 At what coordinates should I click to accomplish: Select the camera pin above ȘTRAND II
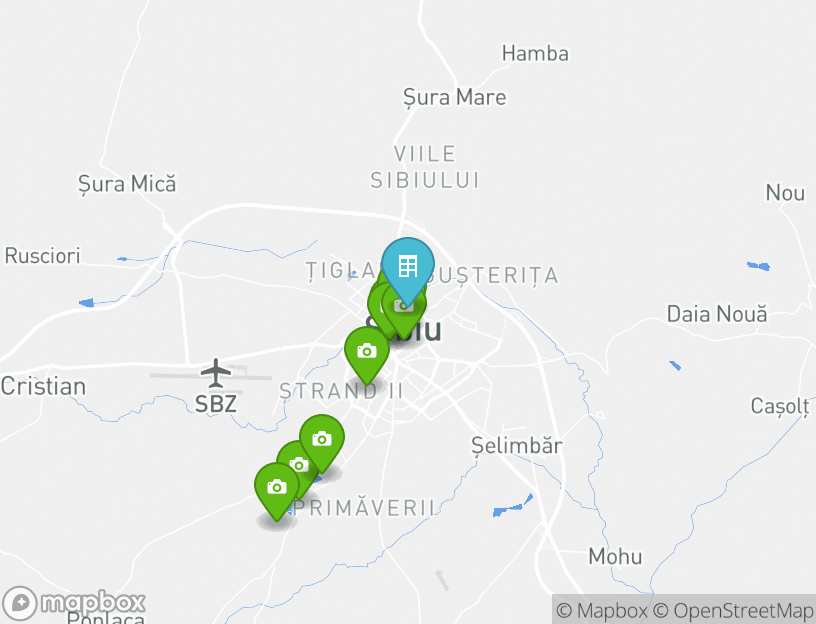pyautogui.click(x=366, y=351)
